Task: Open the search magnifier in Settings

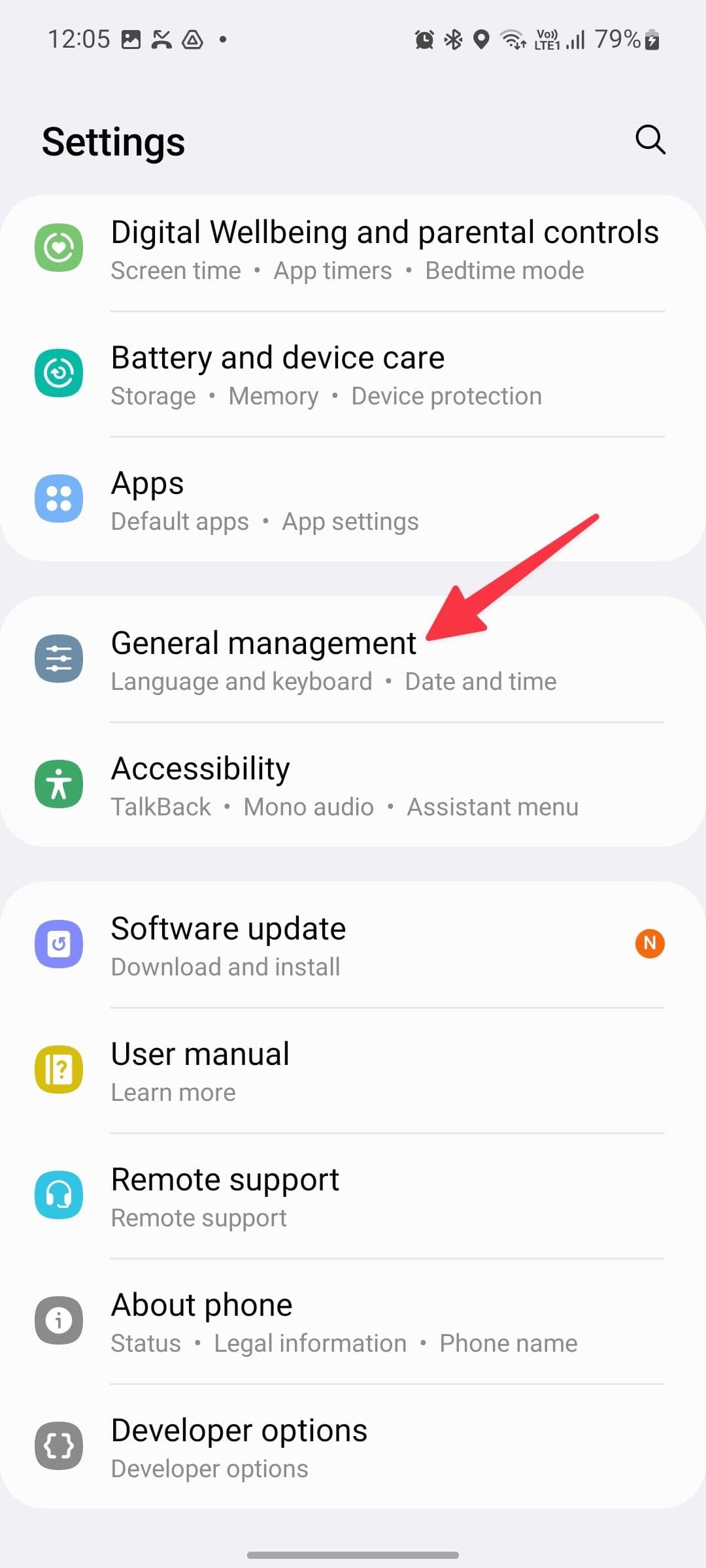Action: [x=649, y=139]
